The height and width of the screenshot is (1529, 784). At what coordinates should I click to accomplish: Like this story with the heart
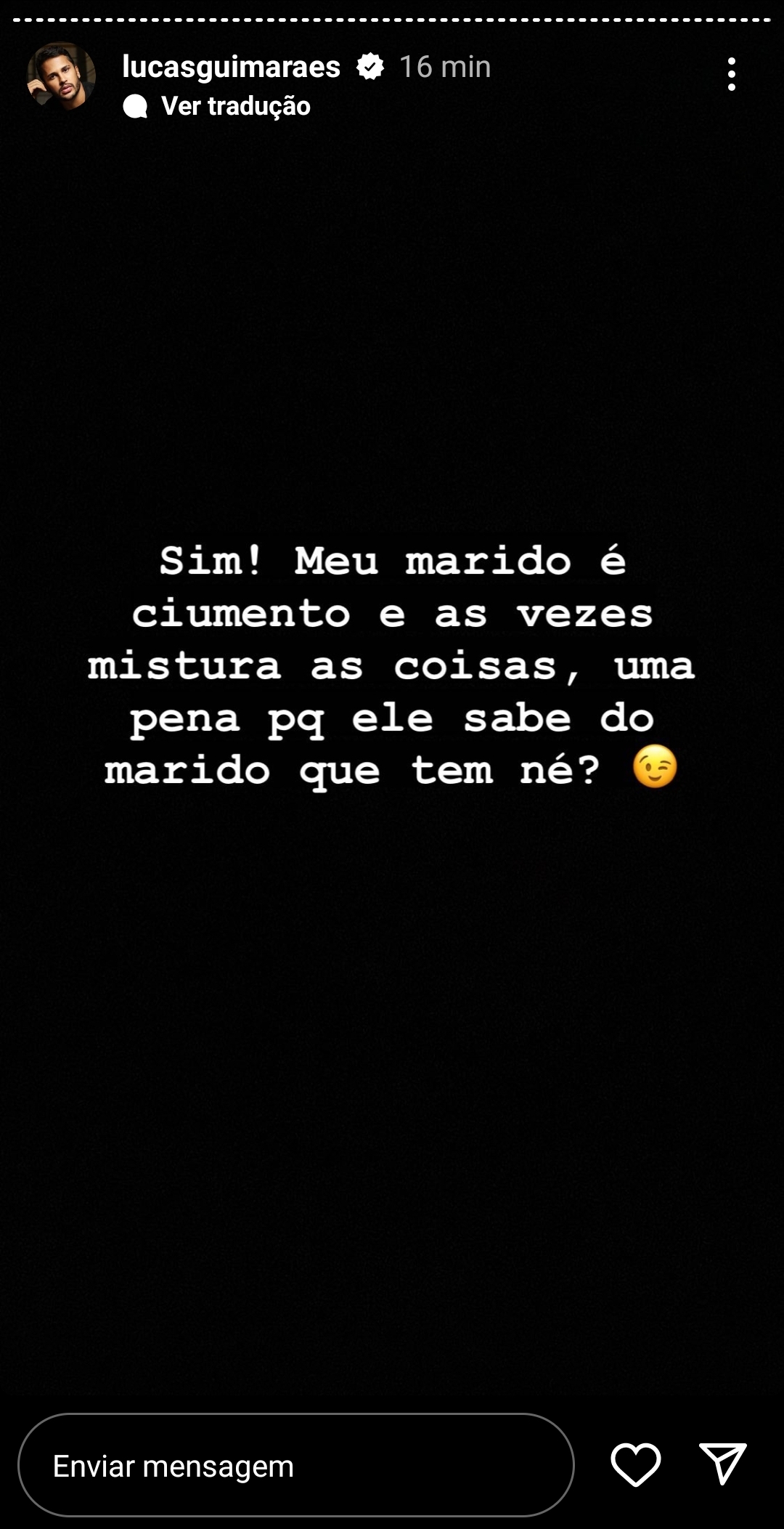point(636,1464)
